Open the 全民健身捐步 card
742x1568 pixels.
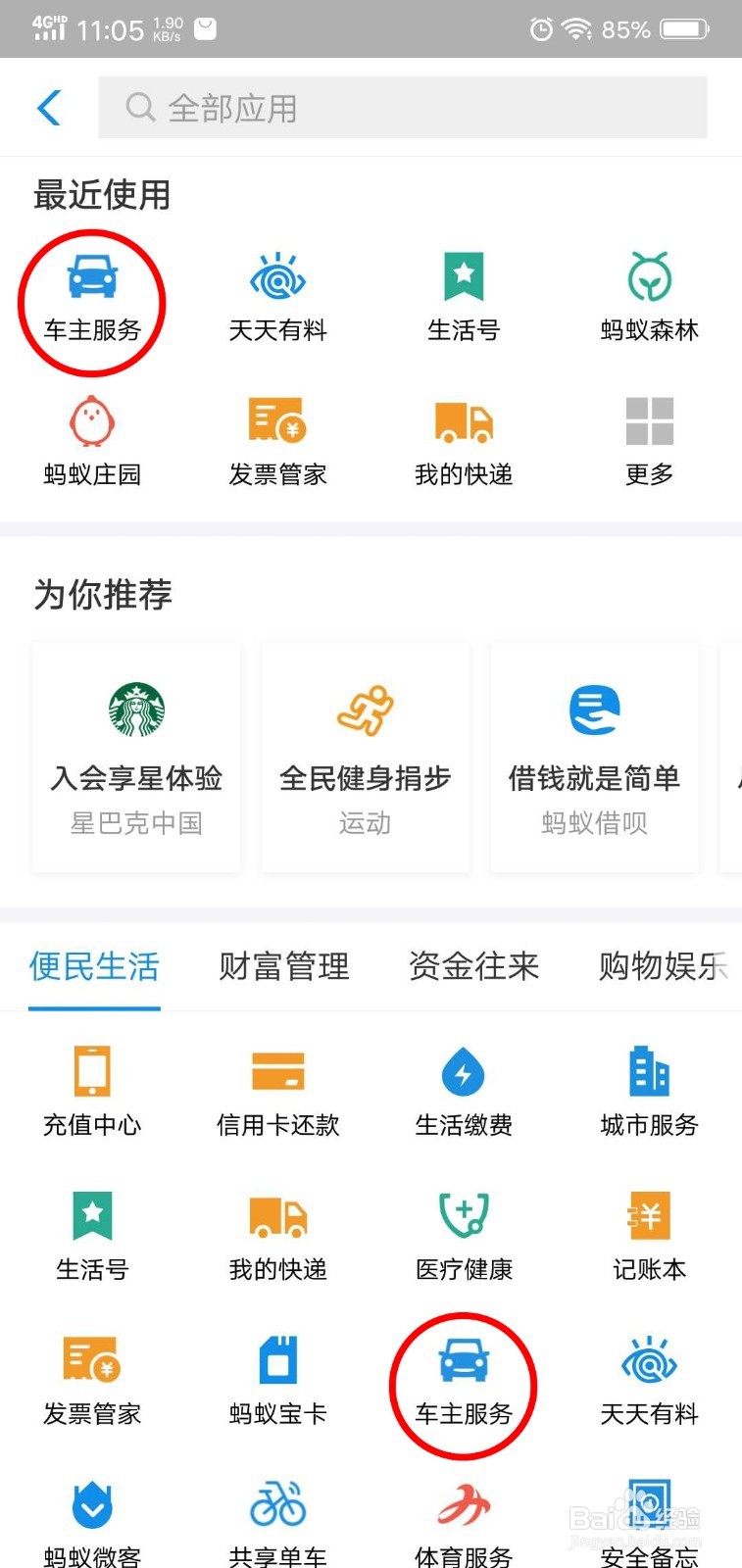pyautogui.click(x=366, y=757)
